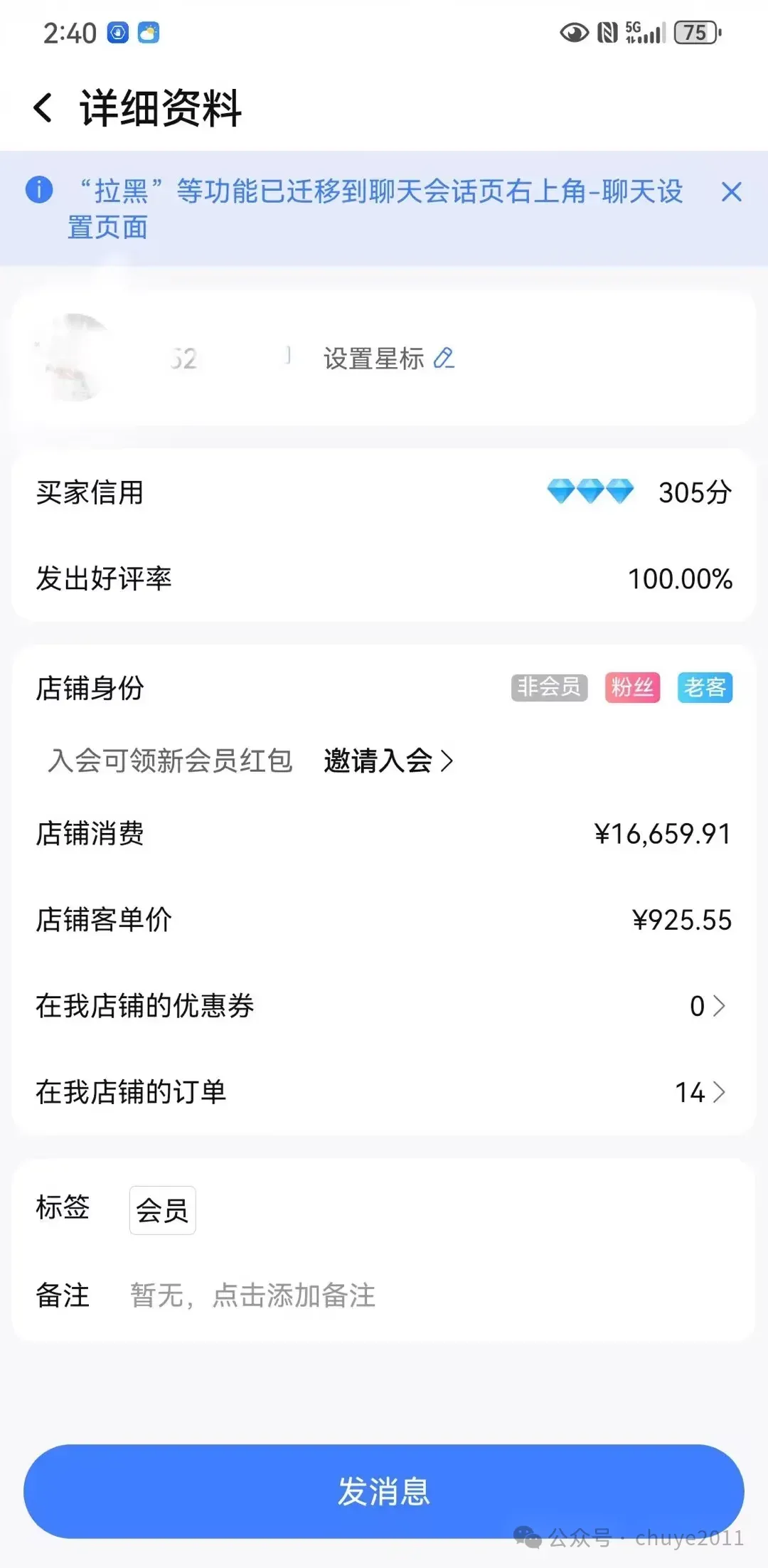Image resolution: width=768 pixels, height=1568 pixels.
Task: Open the 邀请入会 invitation link
Action: tap(388, 761)
